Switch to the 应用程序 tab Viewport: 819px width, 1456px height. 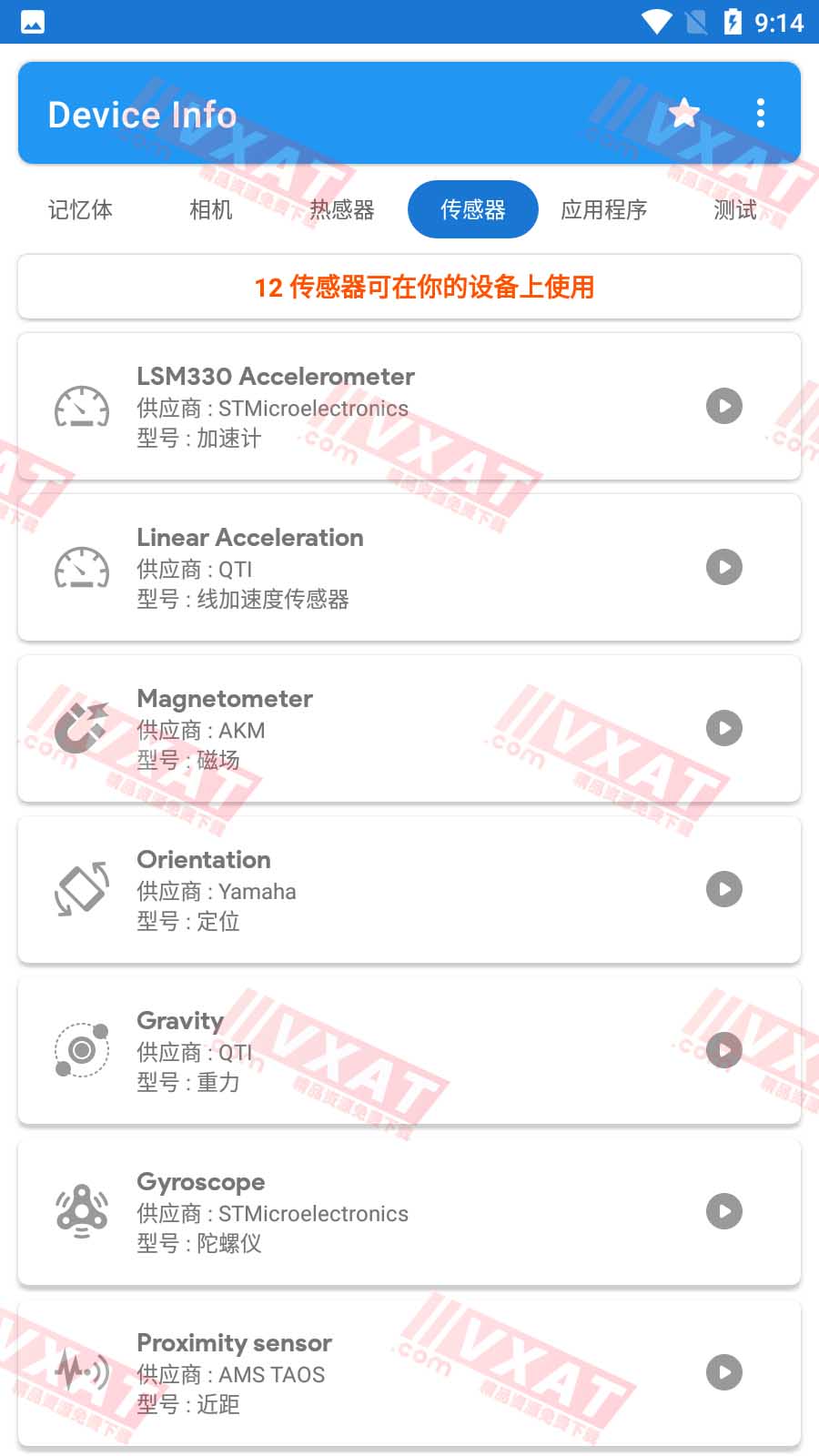point(604,210)
